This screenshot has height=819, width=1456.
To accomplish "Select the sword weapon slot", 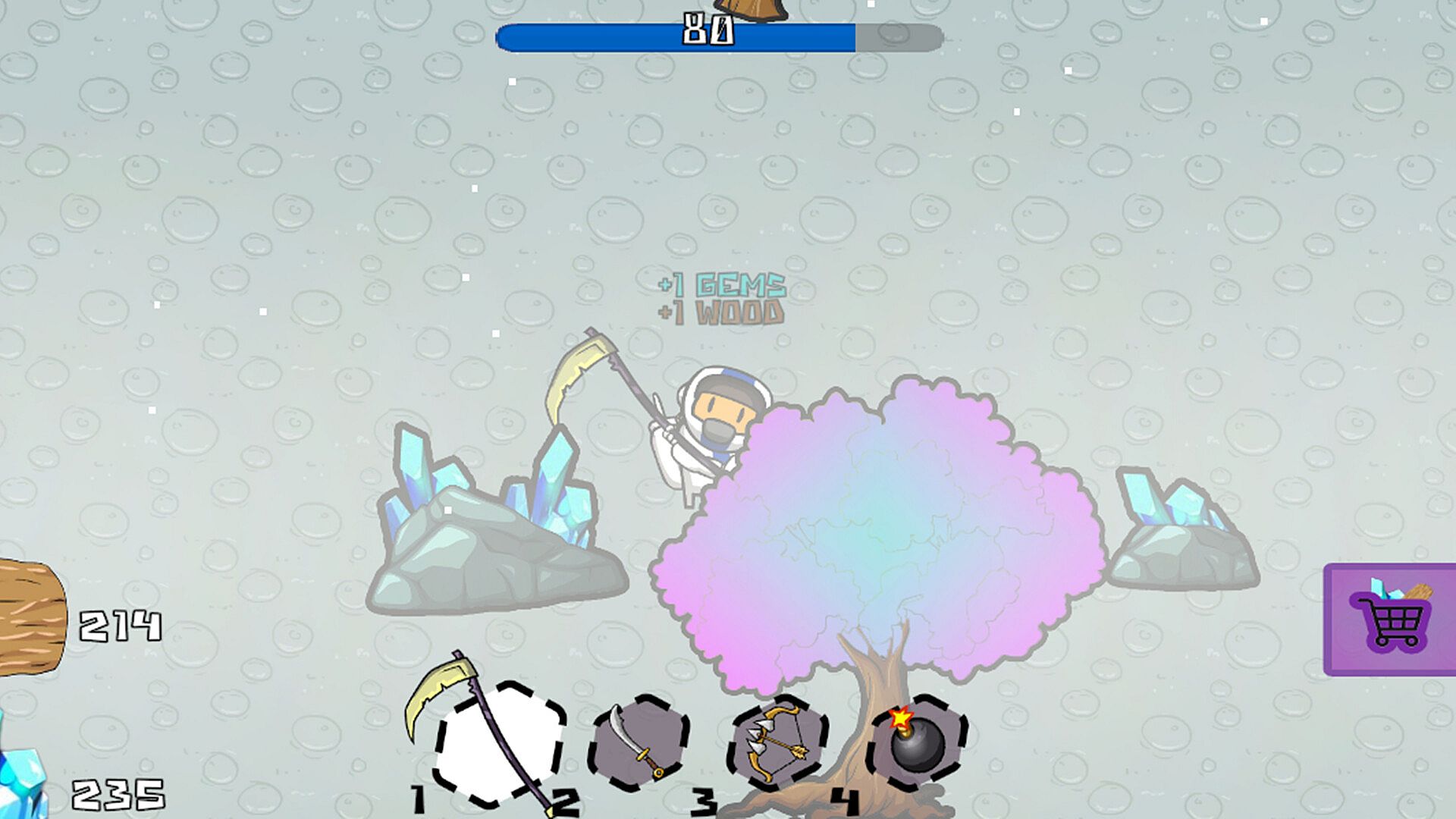I will point(639,743).
